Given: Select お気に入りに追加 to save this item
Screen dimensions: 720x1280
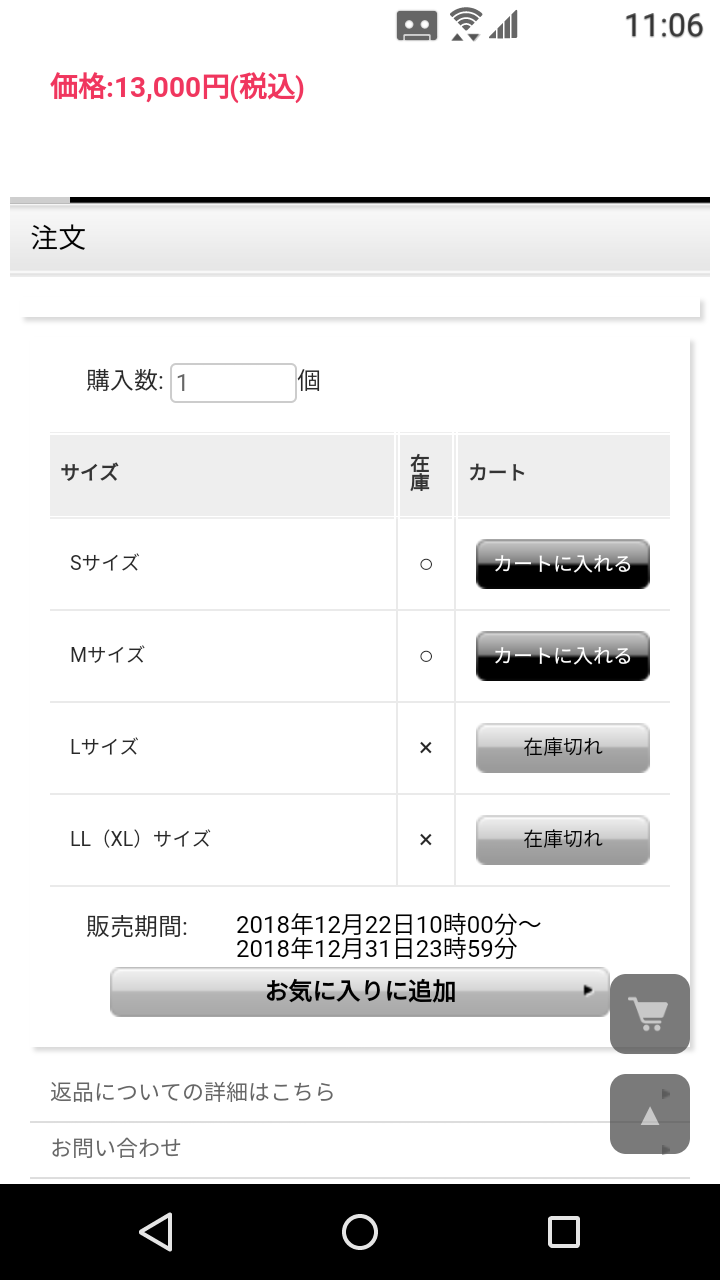Looking at the screenshot, I should [x=360, y=992].
